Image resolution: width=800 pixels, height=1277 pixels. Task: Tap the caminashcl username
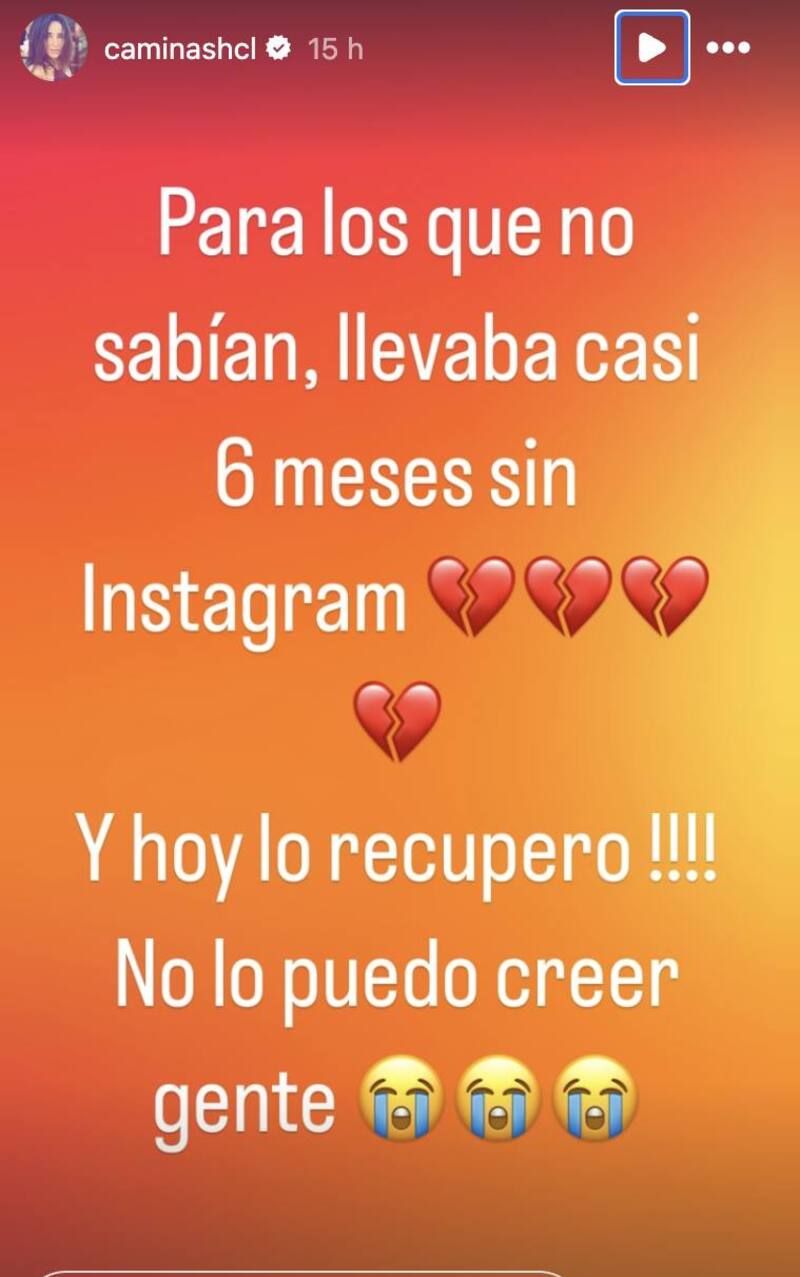point(187,48)
